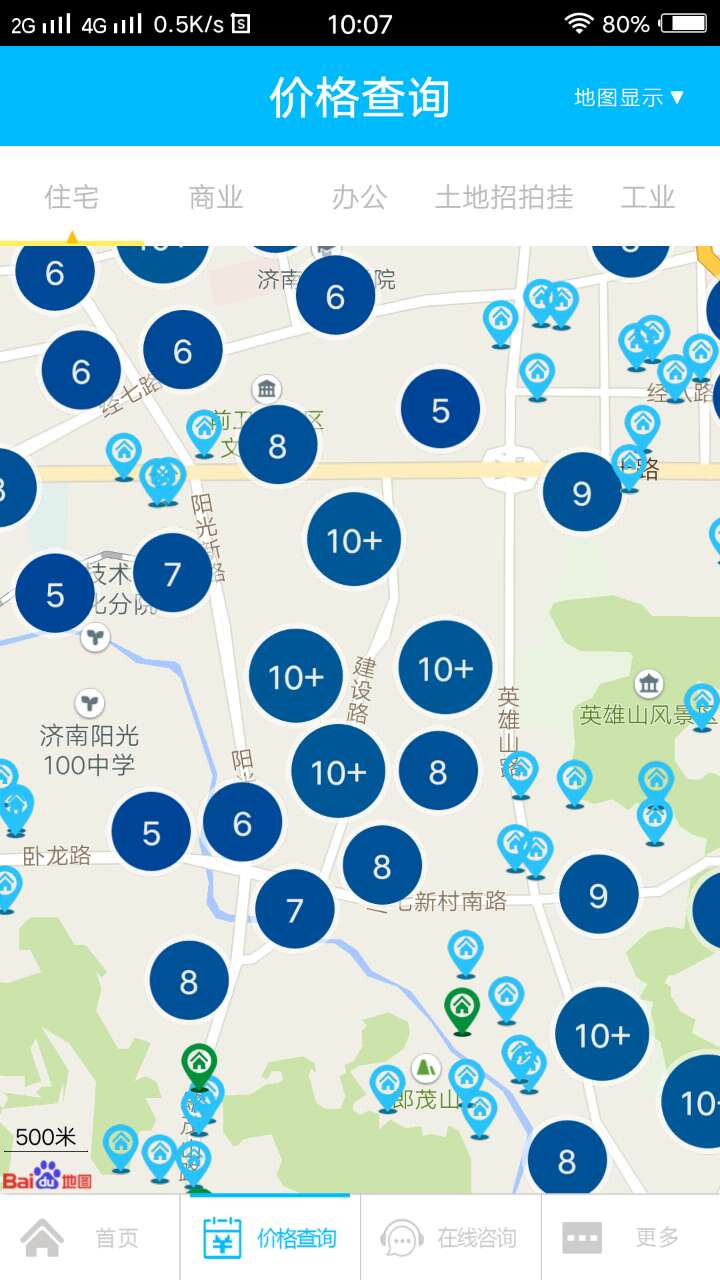Select the 土地招拍挂 tab
The height and width of the screenshot is (1280, 720).
(x=504, y=197)
